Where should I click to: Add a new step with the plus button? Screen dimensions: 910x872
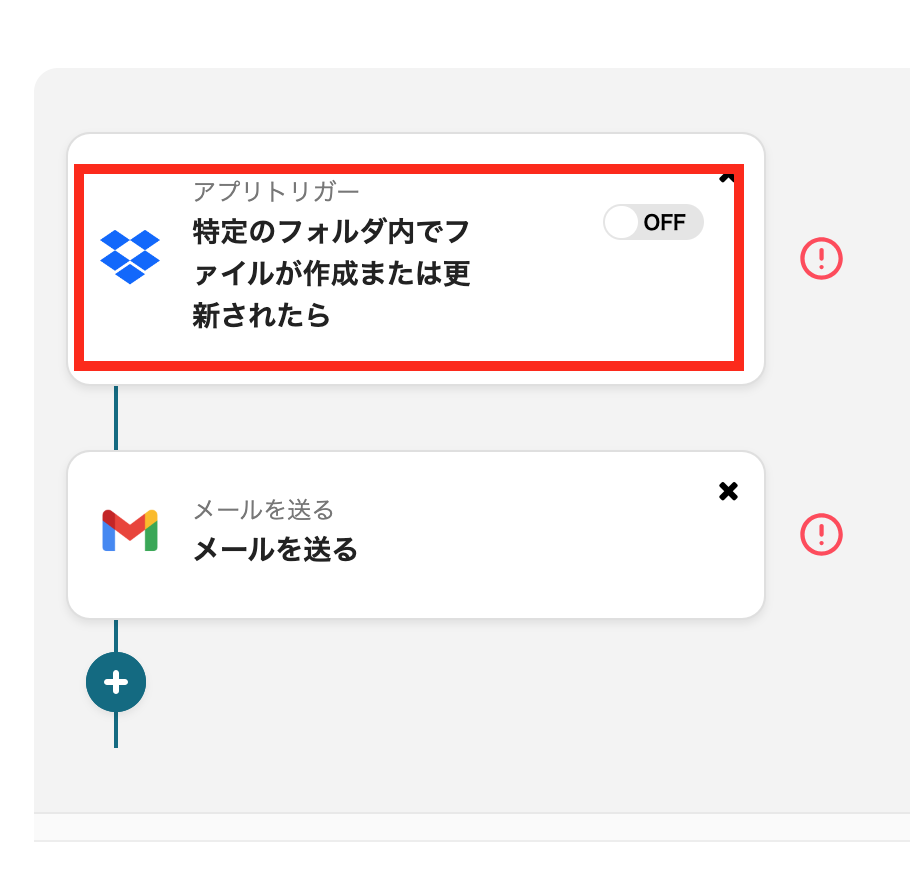tap(116, 683)
